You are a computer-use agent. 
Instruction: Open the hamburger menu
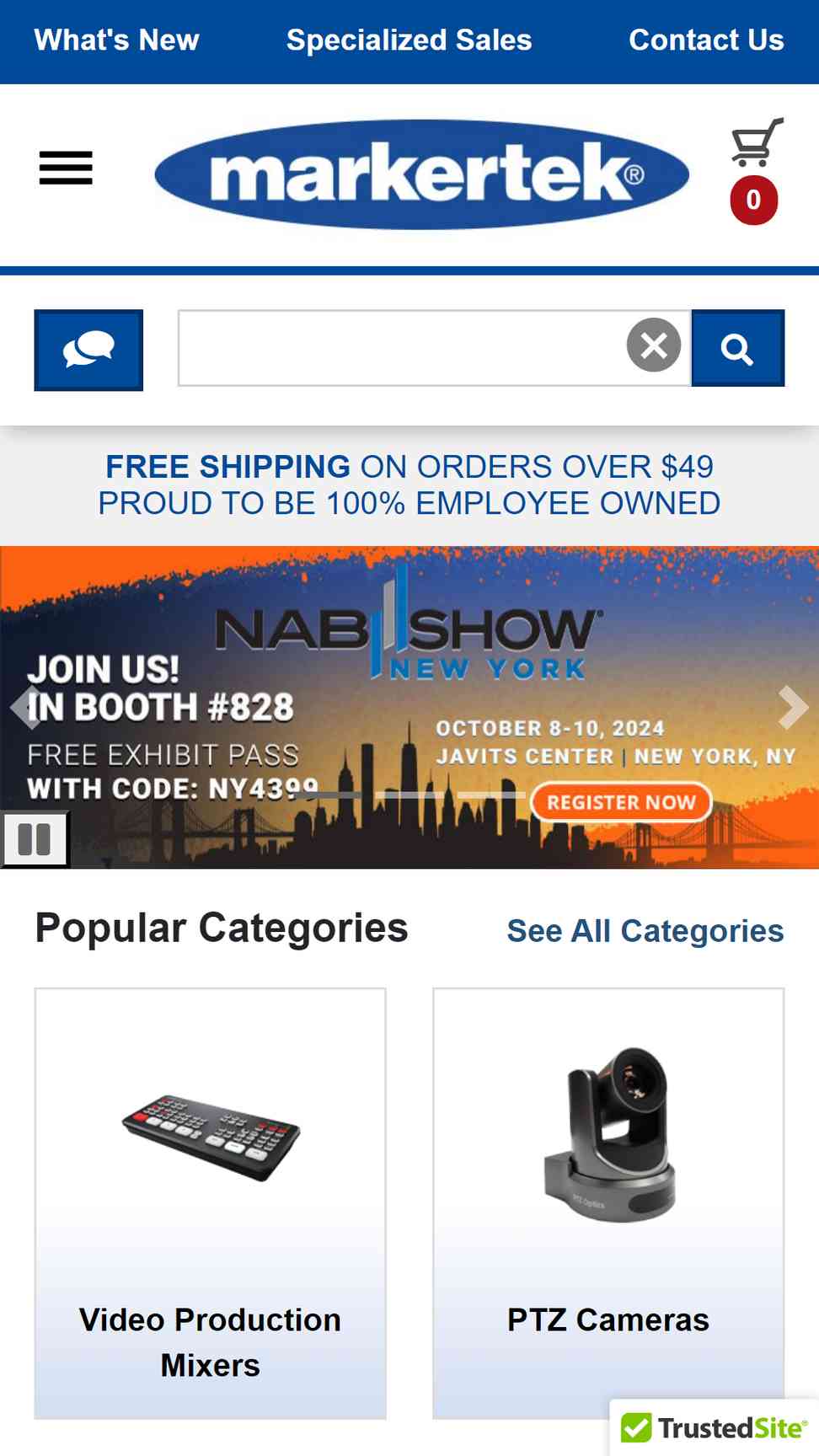(x=66, y=168)
